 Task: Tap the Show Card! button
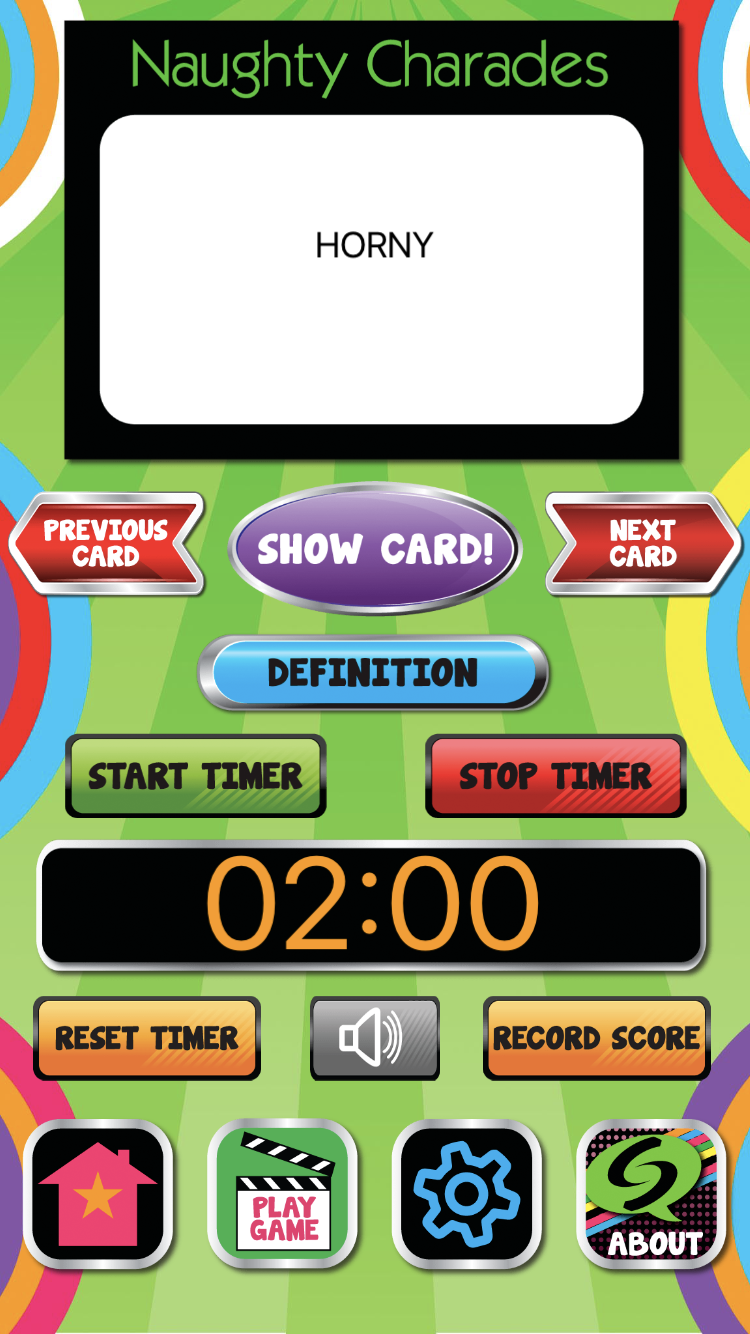click(375, 549)
